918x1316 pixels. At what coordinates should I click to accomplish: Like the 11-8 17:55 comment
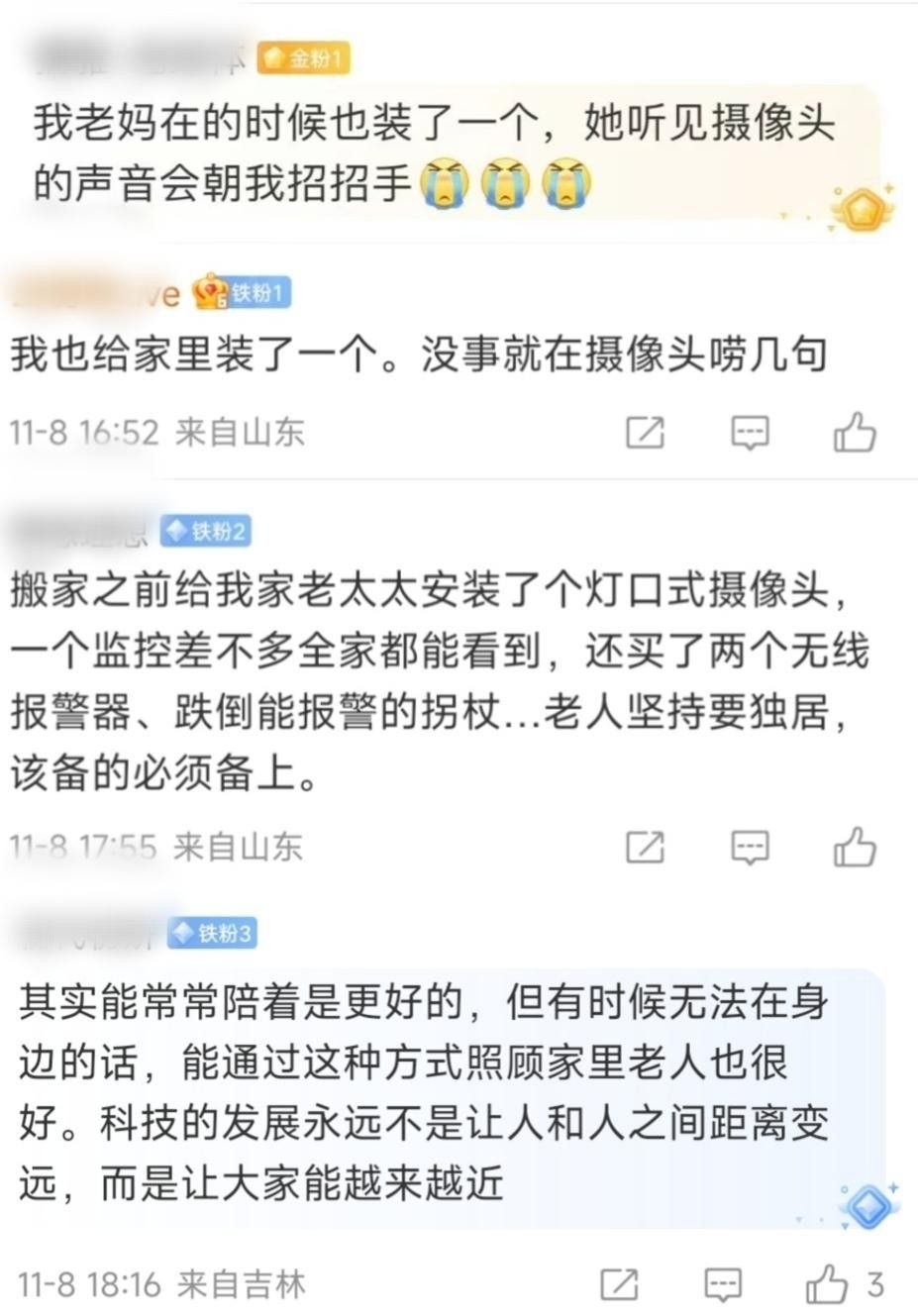pos(854,848)
